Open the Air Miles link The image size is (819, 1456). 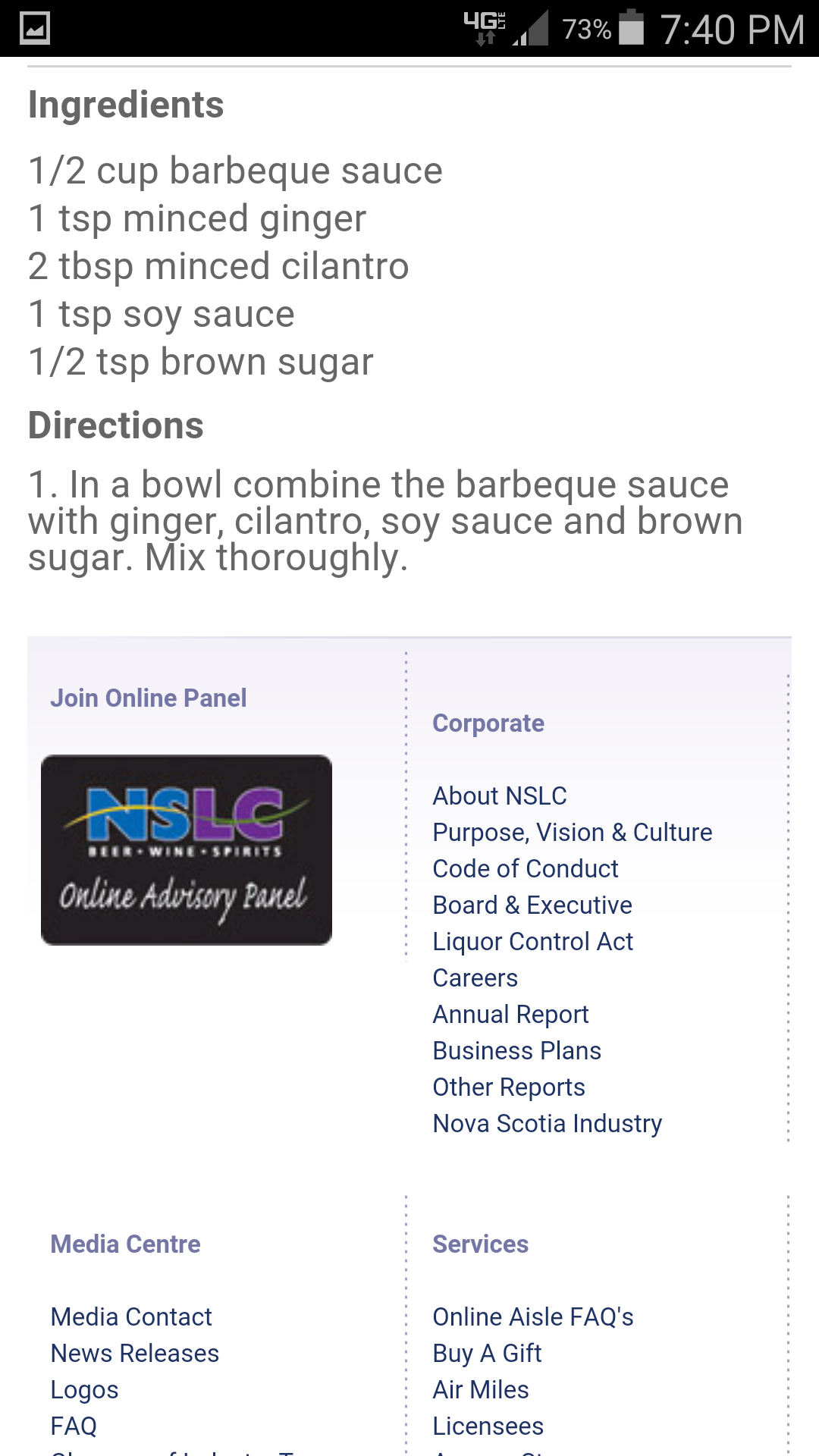coord(480,1389)
